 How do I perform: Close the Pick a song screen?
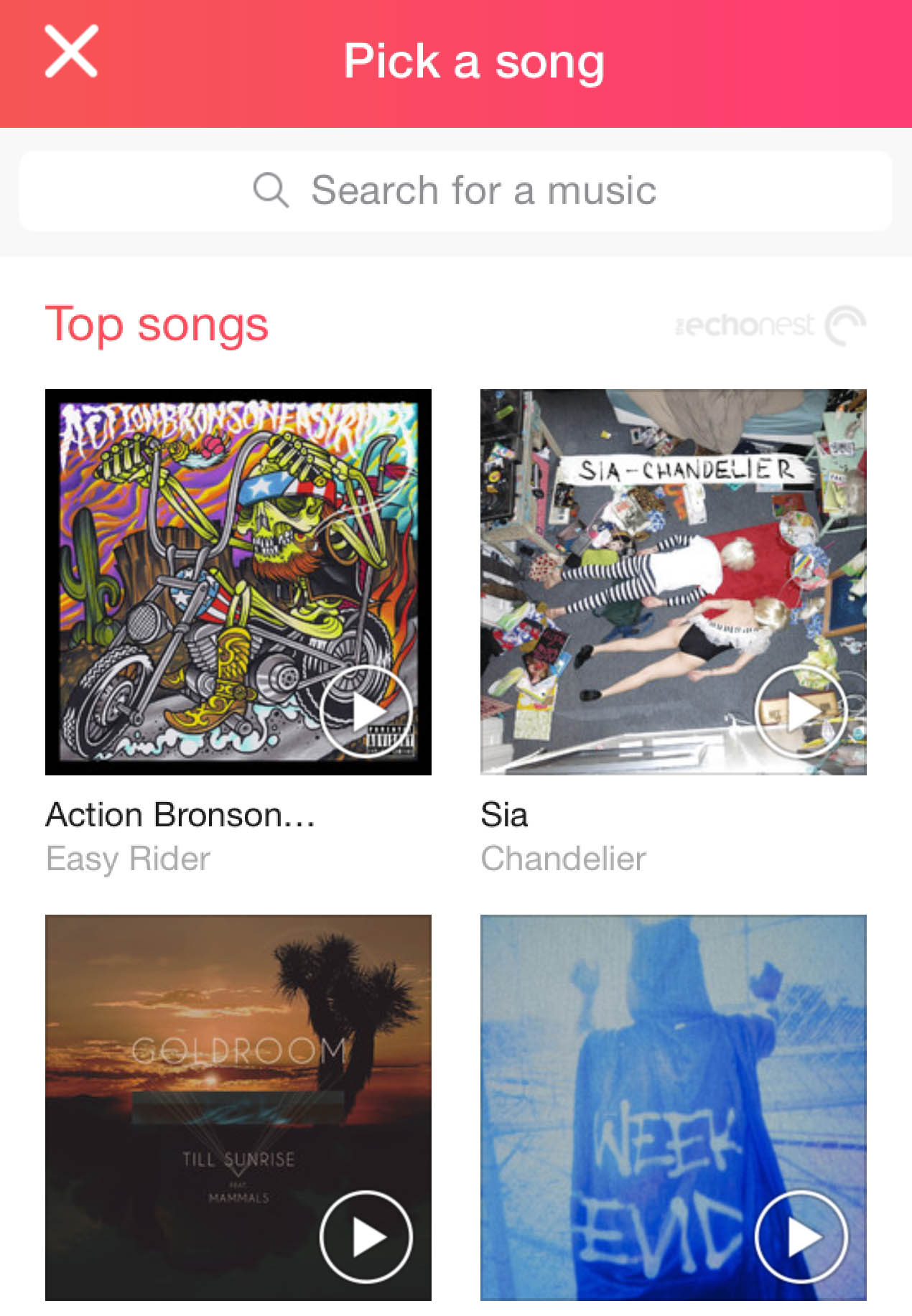click(x=70, y=52)
